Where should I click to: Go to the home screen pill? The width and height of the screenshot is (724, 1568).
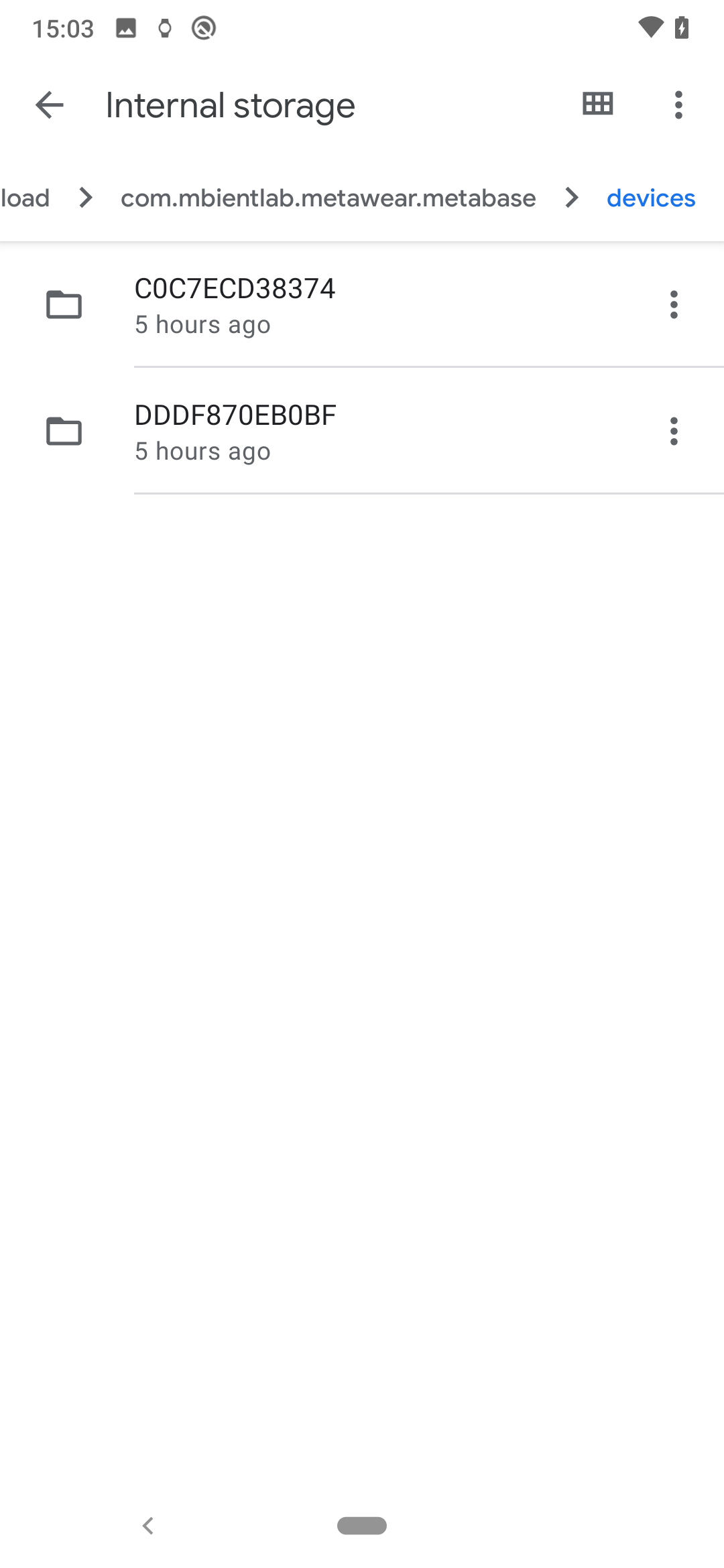362,1526
